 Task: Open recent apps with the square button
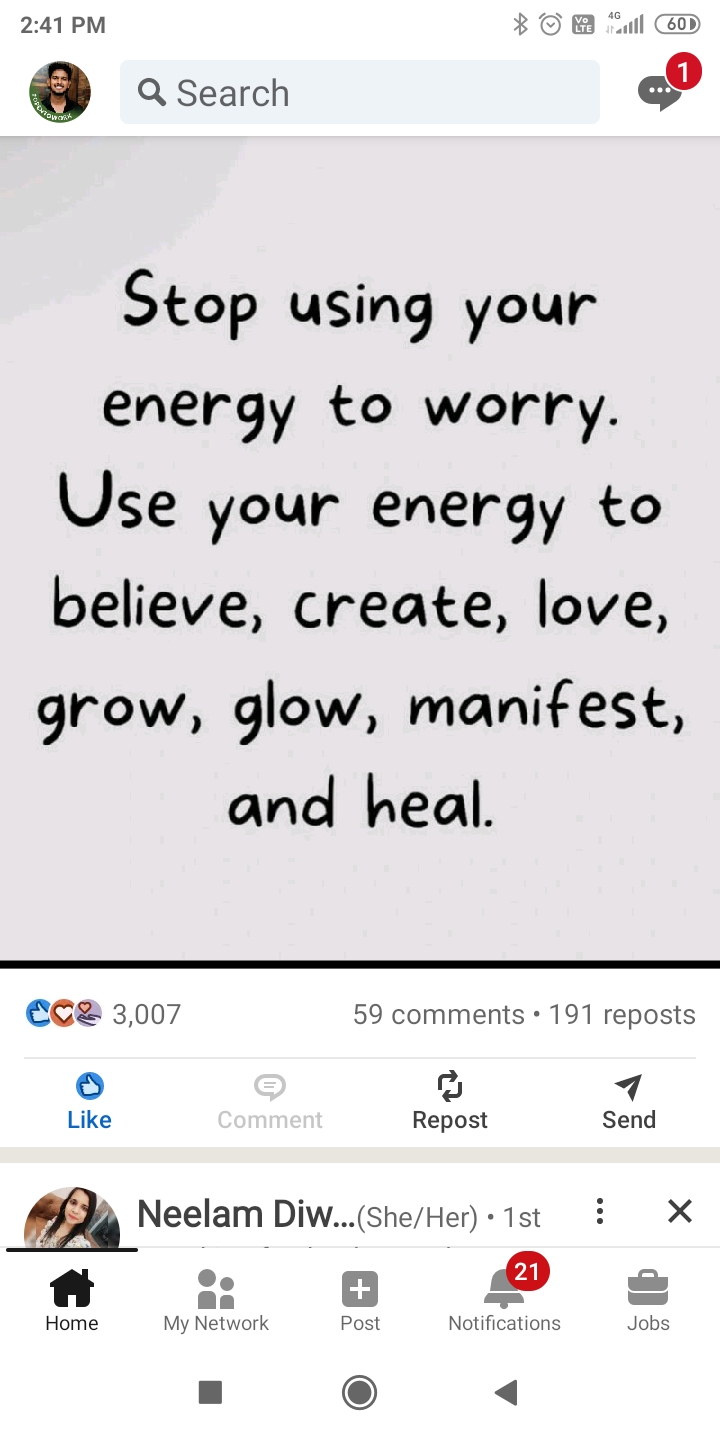[x=210, y=1392]
